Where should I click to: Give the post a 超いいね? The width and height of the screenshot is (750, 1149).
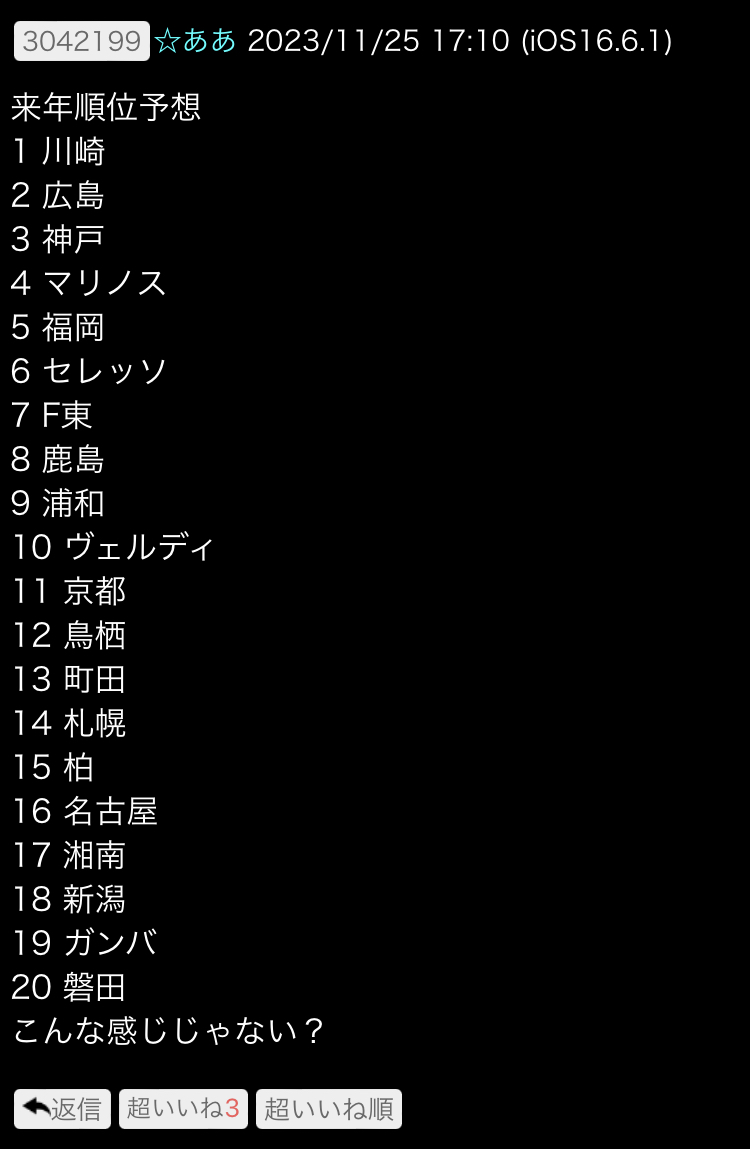(183, 1109)
